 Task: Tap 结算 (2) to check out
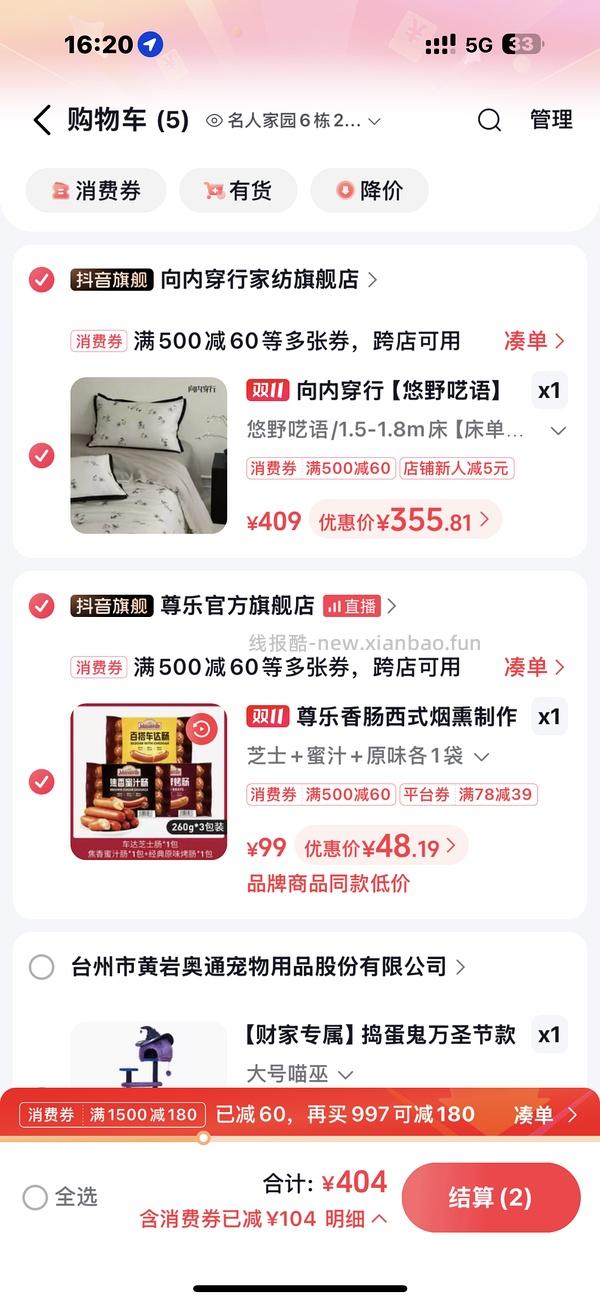[490, 1197]
